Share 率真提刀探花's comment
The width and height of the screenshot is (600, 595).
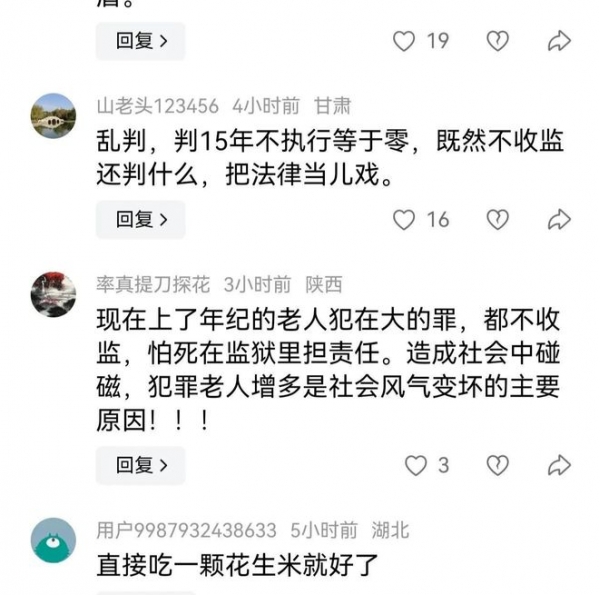pos(559,465)
